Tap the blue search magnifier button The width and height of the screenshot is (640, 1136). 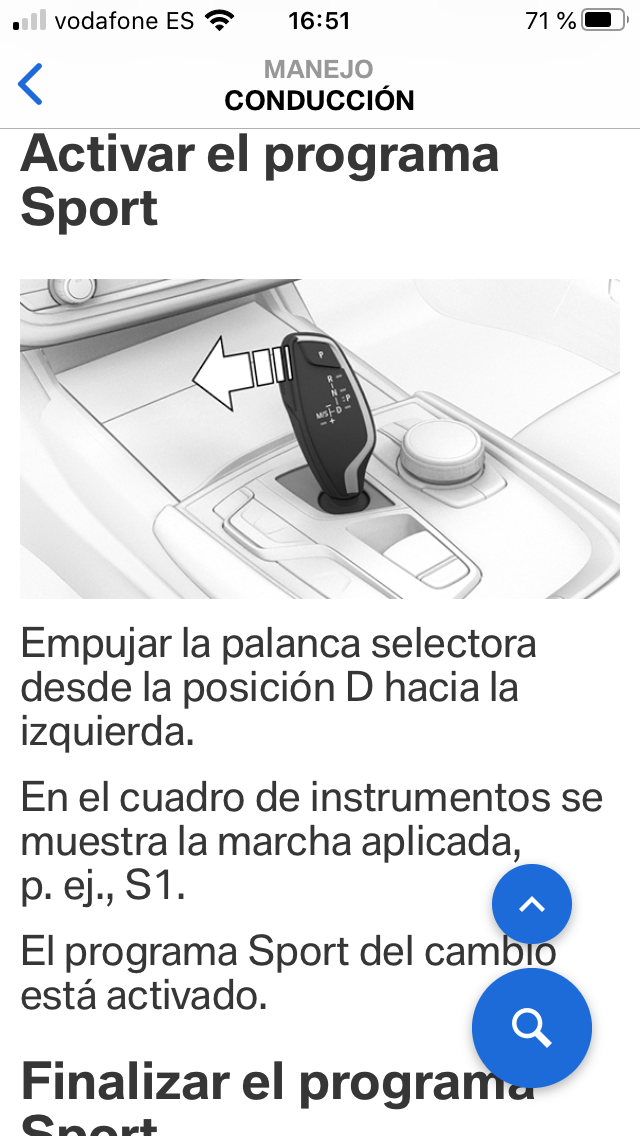[x=531, y=1027]
